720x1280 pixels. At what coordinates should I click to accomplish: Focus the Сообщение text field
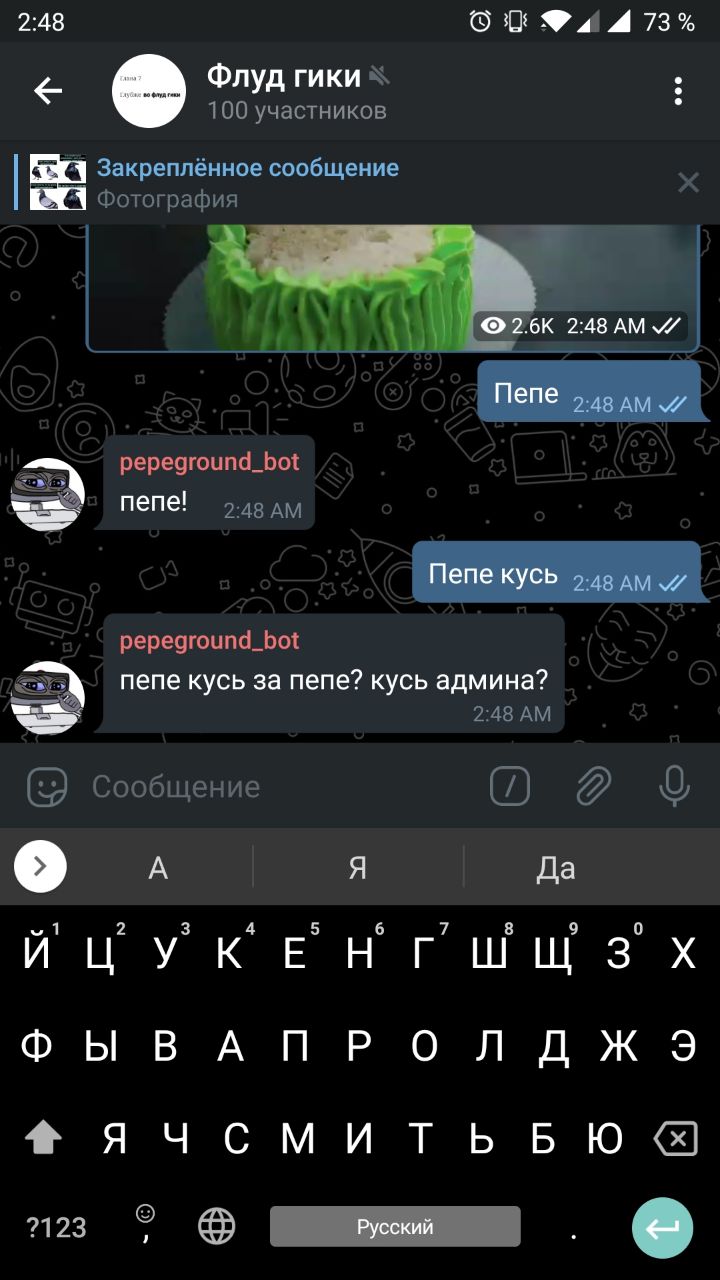280,787
